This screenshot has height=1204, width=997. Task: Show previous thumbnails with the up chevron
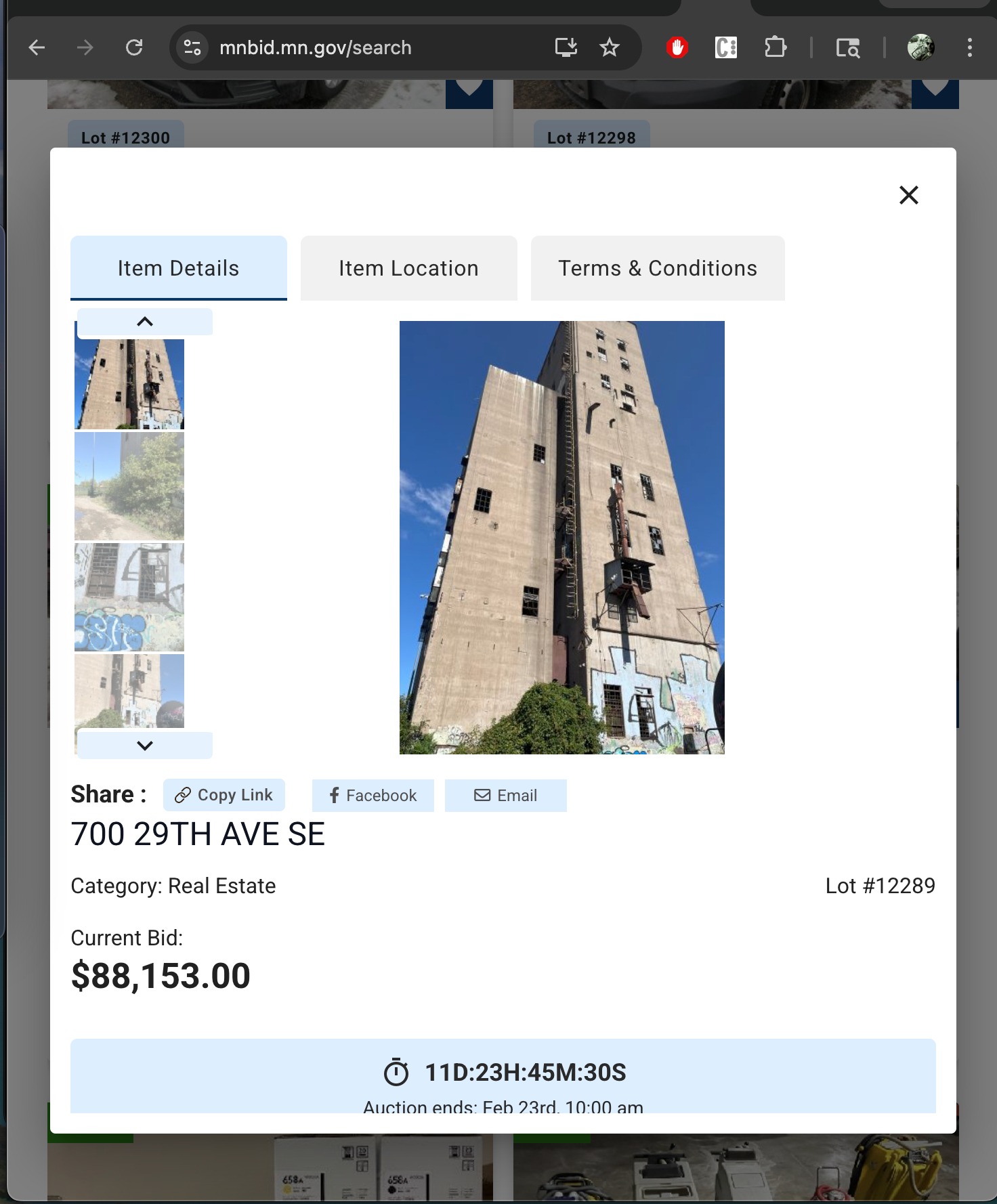145,322
